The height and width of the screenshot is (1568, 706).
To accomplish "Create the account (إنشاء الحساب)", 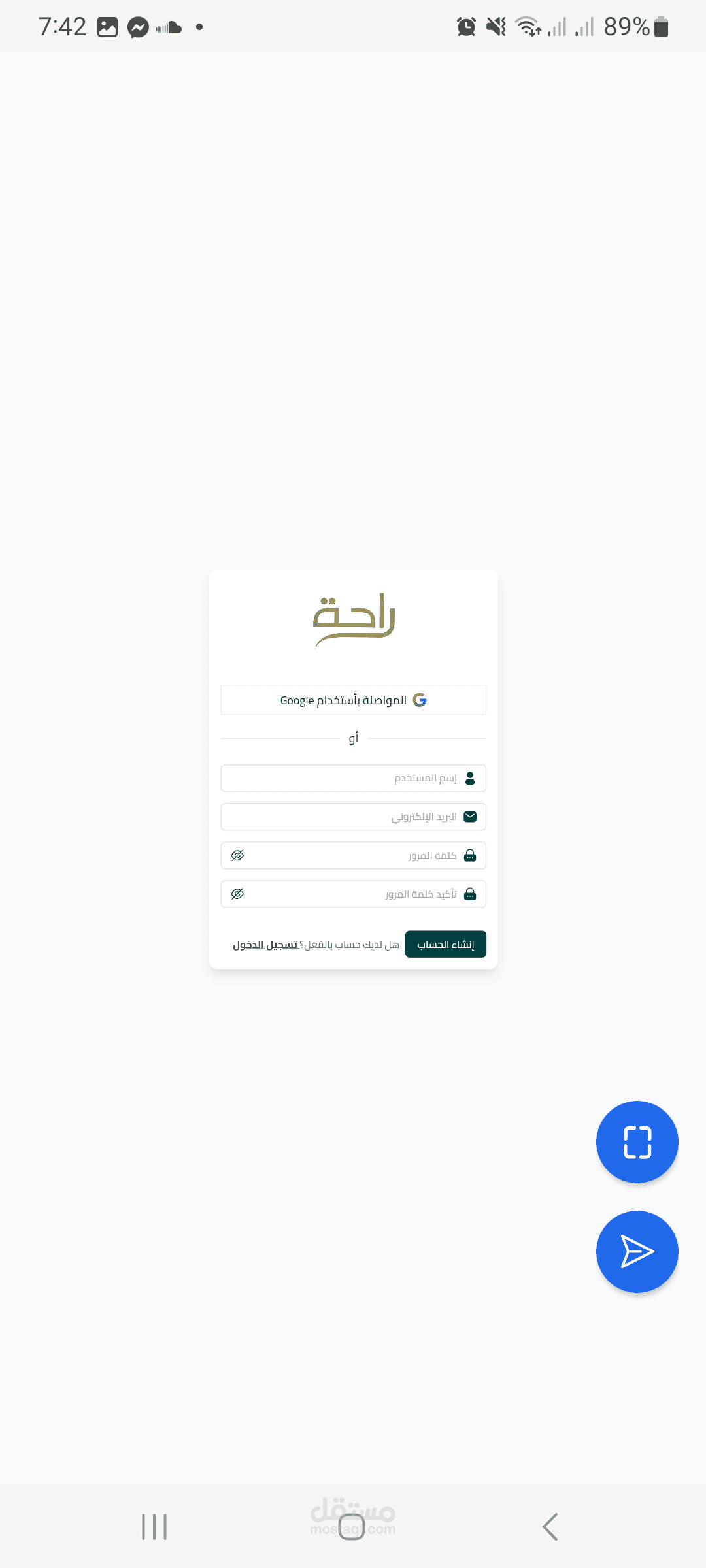I will click(x=445, y=944).
